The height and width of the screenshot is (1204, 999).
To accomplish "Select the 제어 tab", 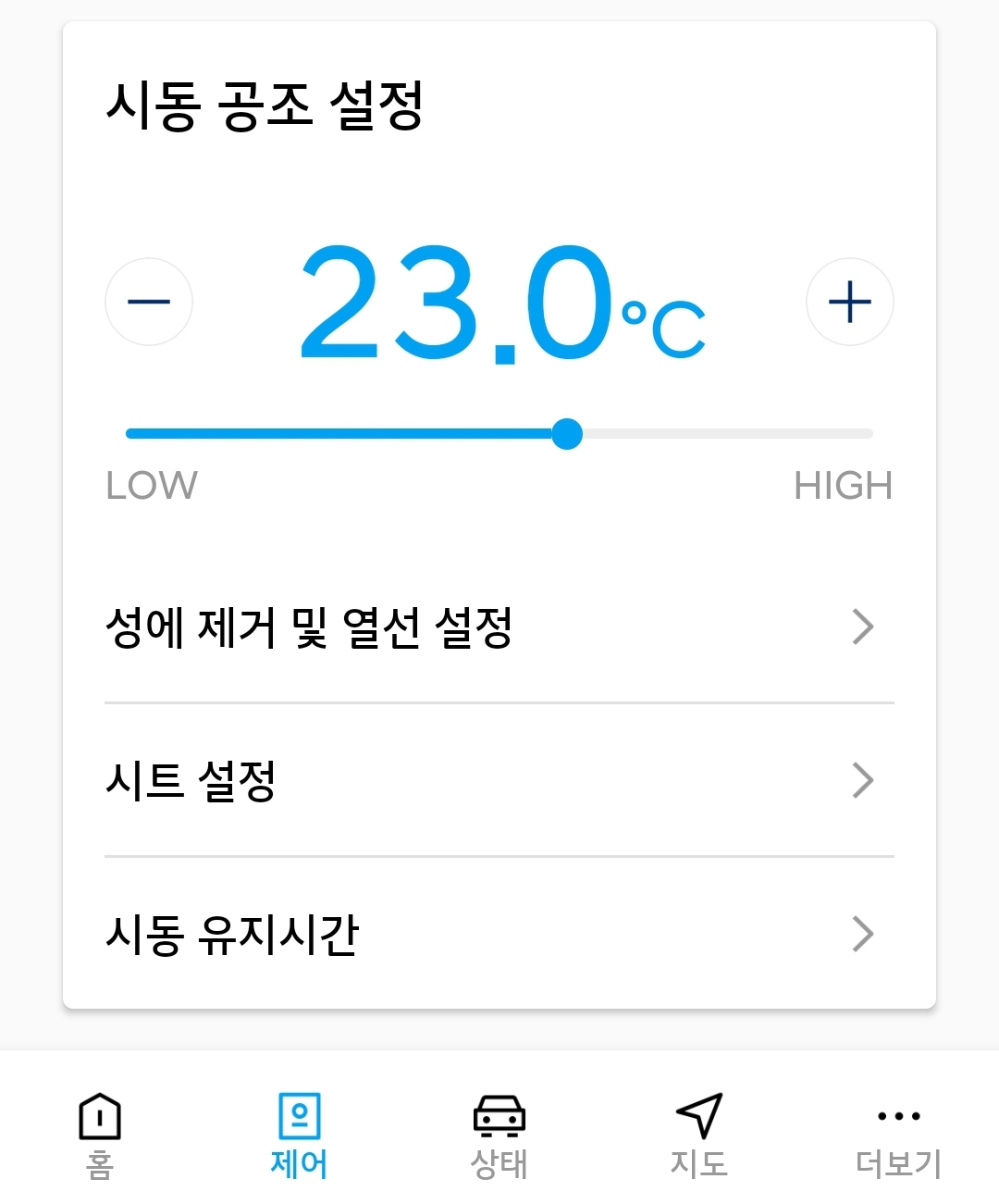I will tap(299, 1135).
